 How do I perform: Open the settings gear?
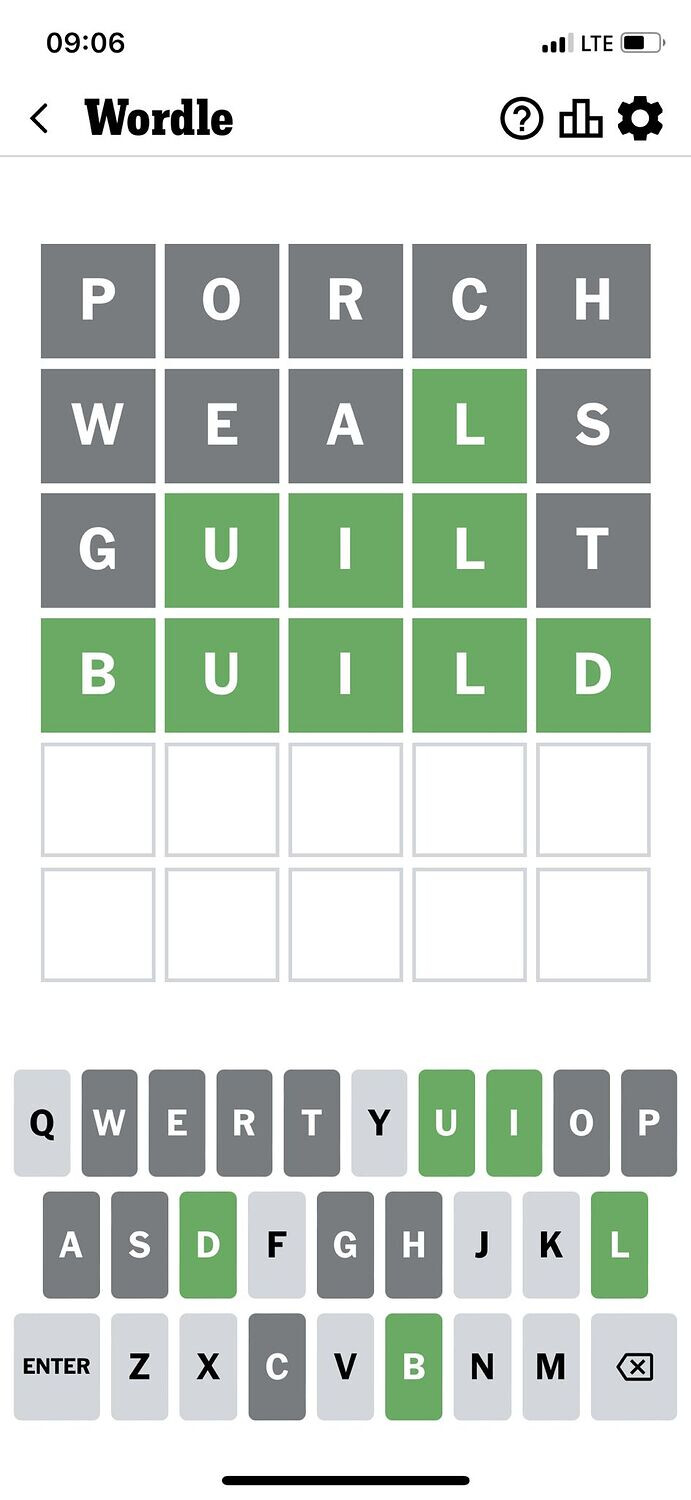tap(640, 119)
